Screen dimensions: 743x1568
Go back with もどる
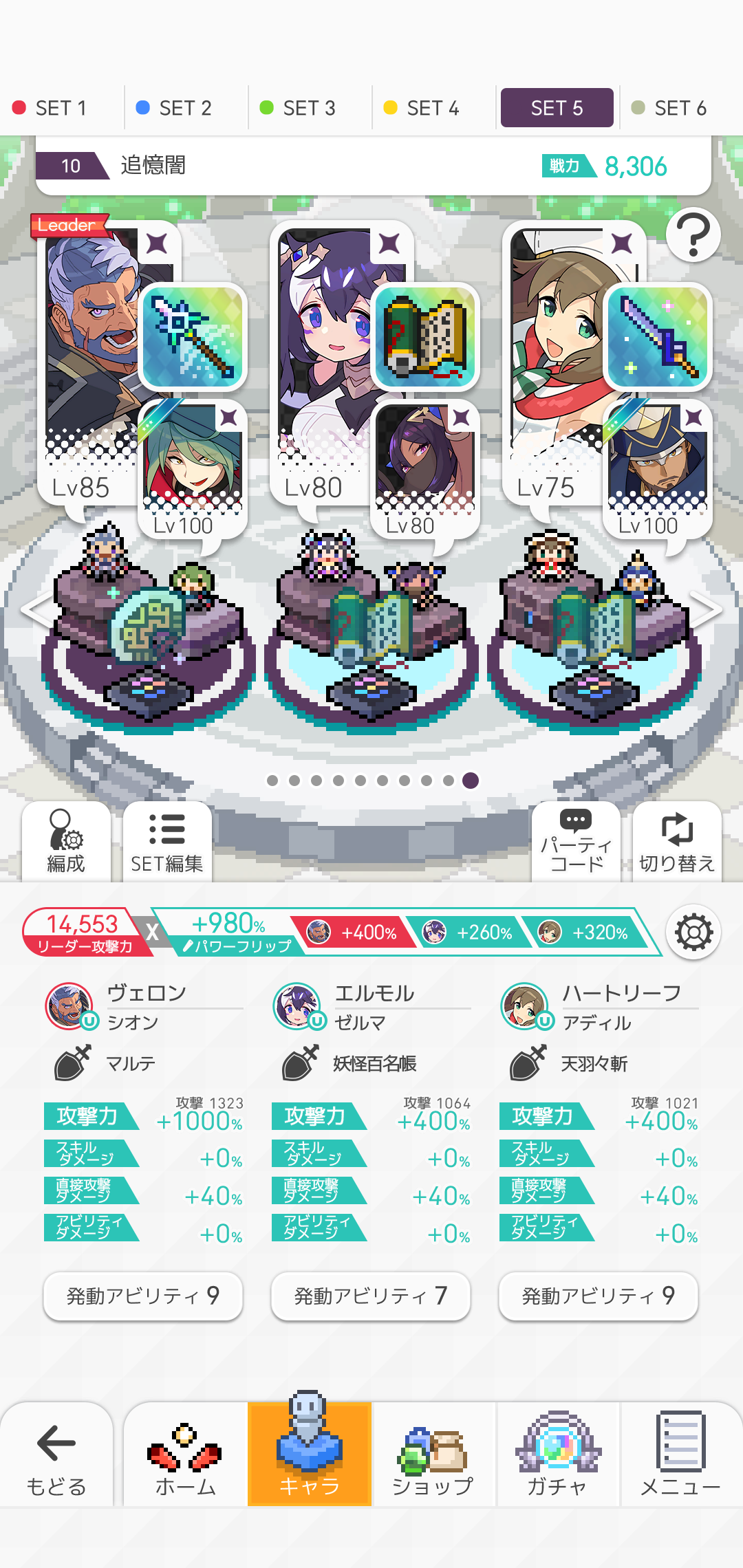[x=56, y=1456]
